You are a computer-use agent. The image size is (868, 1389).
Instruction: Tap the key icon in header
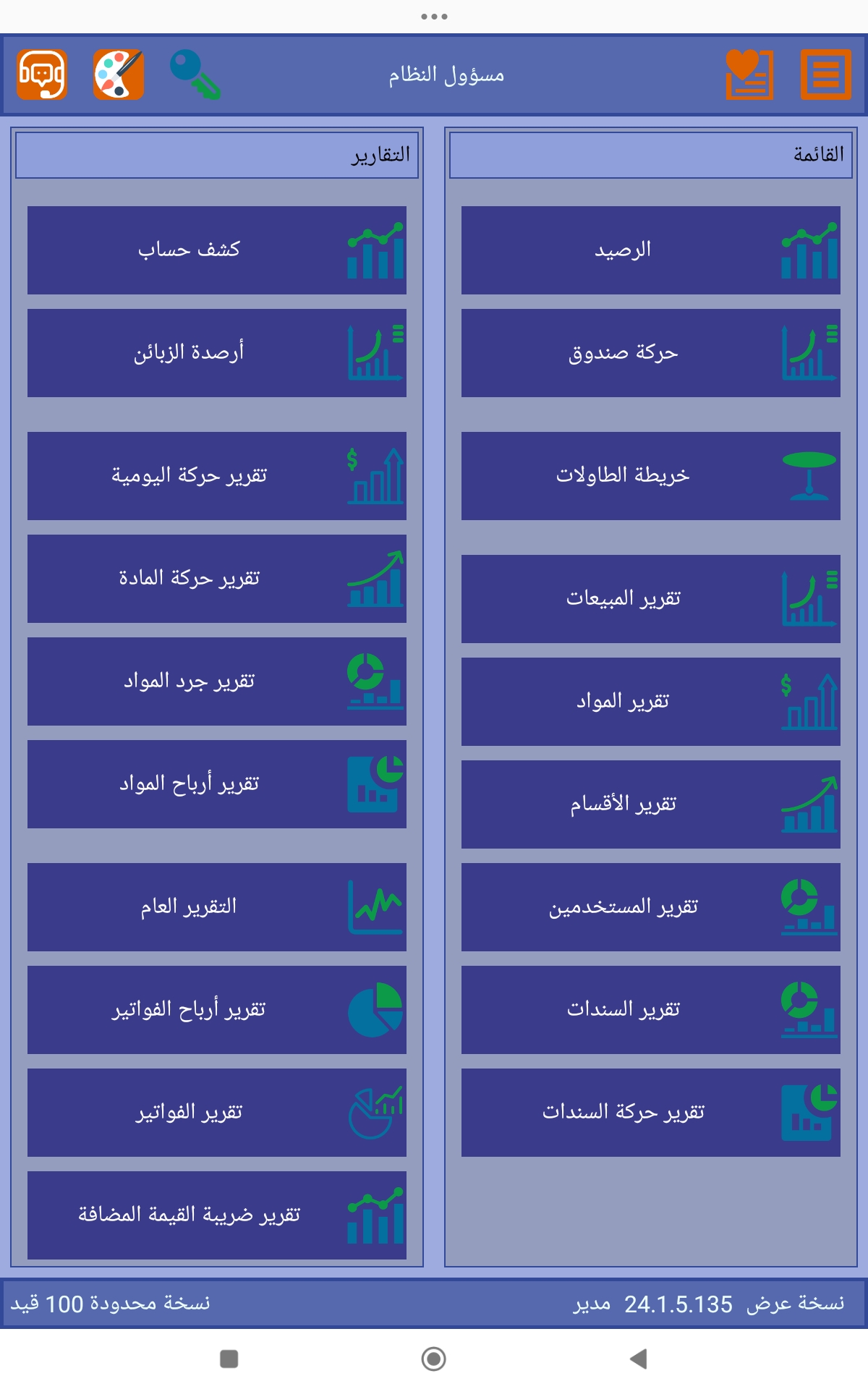coord(195,75)
